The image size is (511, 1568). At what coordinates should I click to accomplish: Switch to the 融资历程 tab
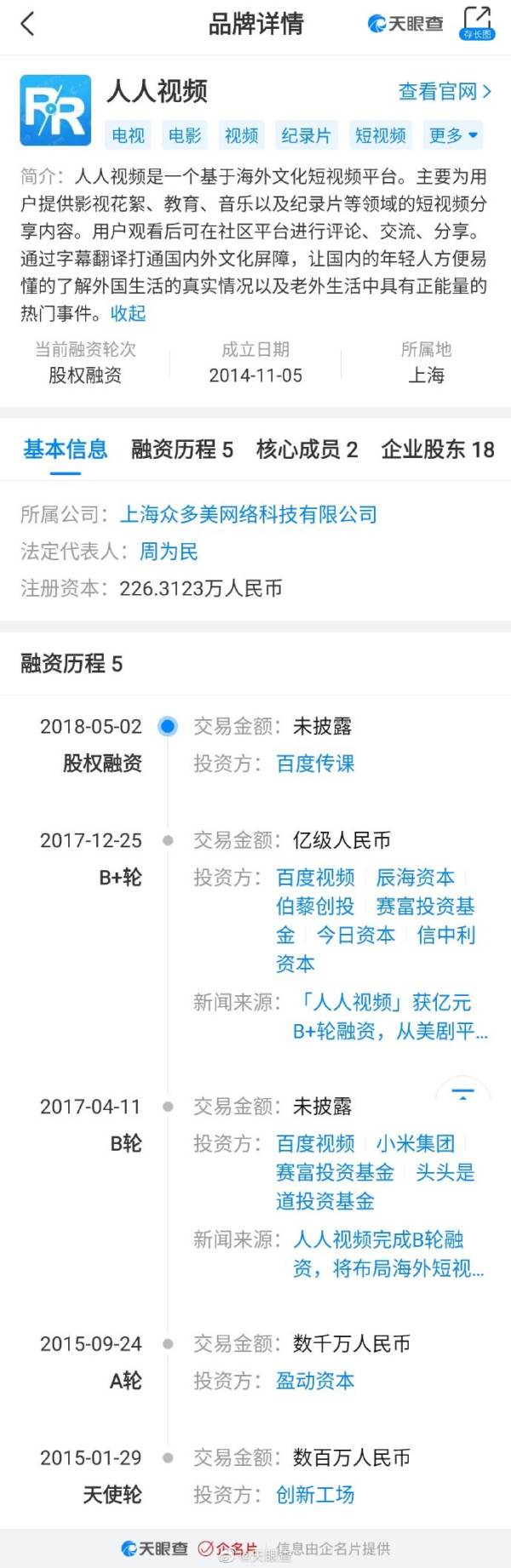pos(181,449)
